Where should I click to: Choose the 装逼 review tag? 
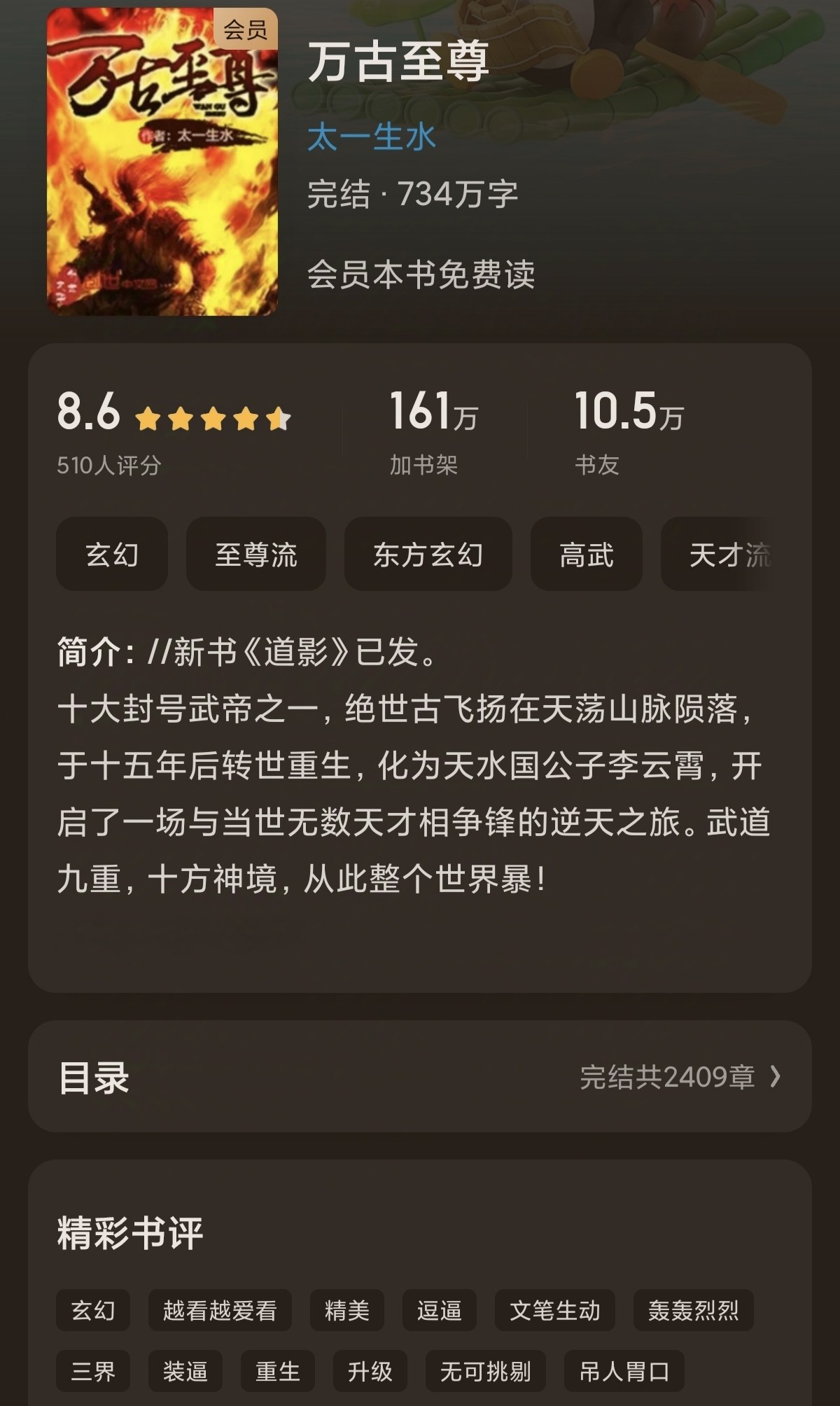[x=185, y=1370]
